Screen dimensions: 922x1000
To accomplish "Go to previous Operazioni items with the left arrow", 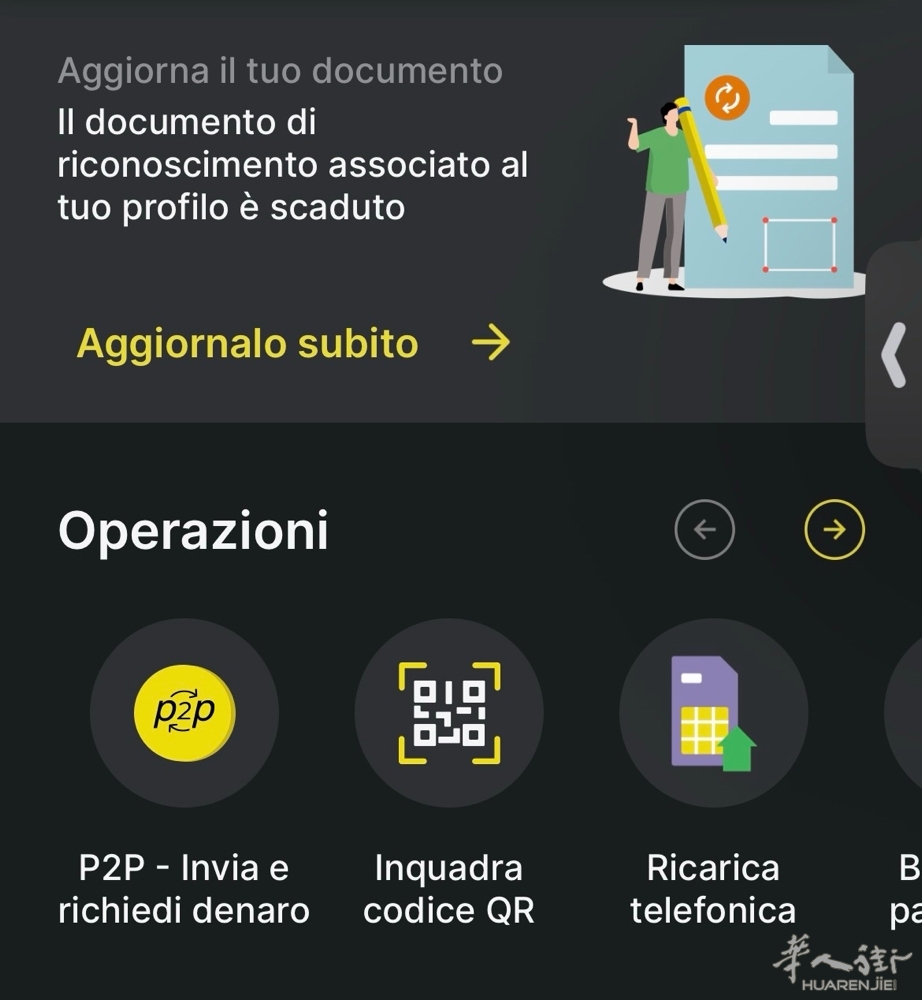I will 705,530.
